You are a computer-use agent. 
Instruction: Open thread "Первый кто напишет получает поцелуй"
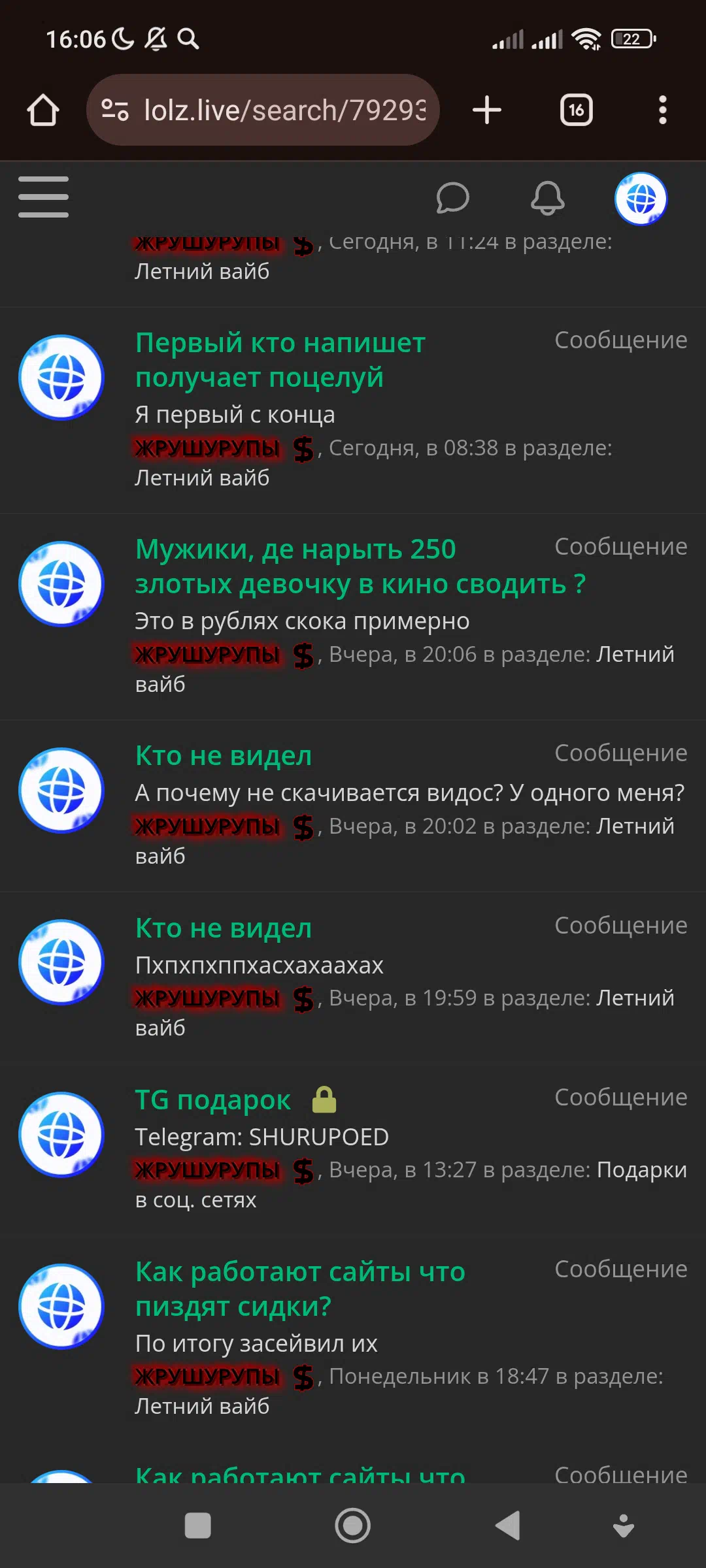coord(280,360)
